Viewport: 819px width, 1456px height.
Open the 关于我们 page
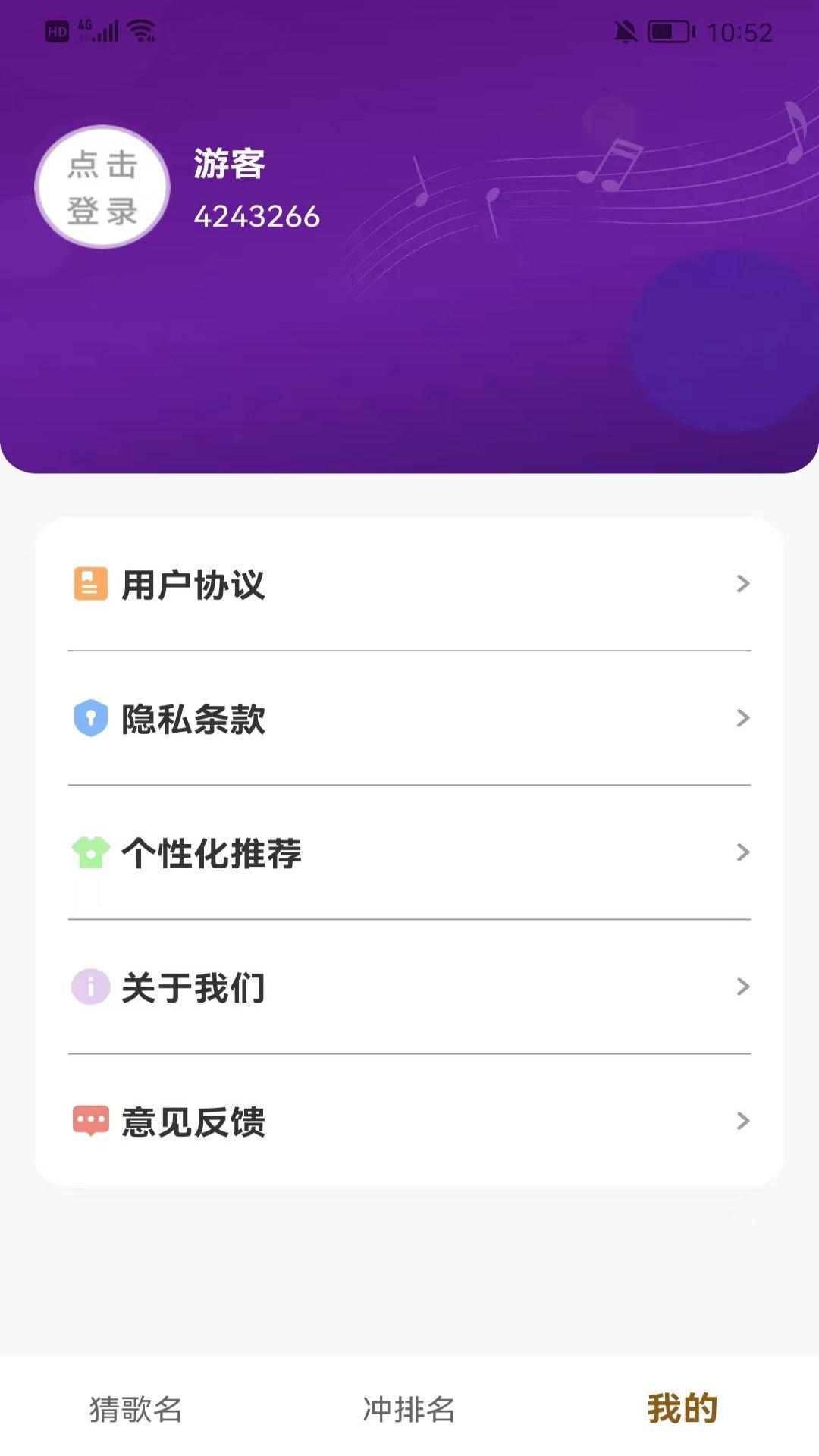coord(194,987)
